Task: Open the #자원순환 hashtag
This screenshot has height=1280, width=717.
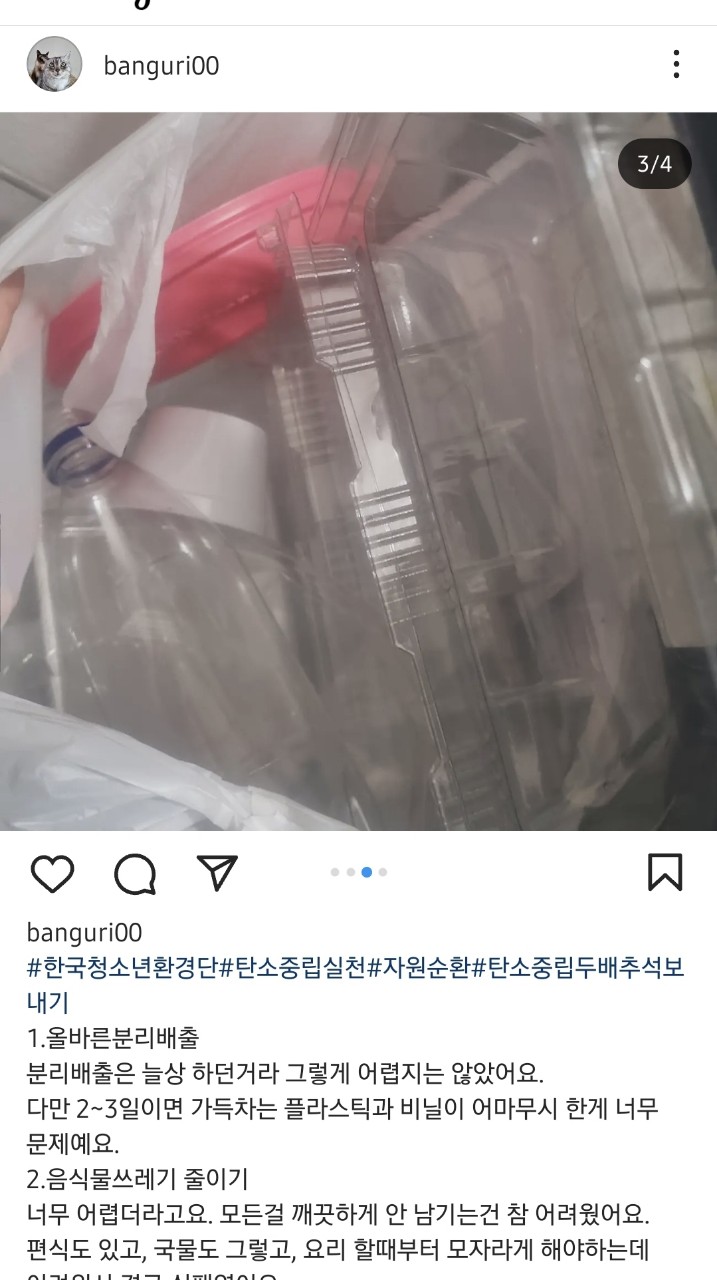Action: (420, 968)
